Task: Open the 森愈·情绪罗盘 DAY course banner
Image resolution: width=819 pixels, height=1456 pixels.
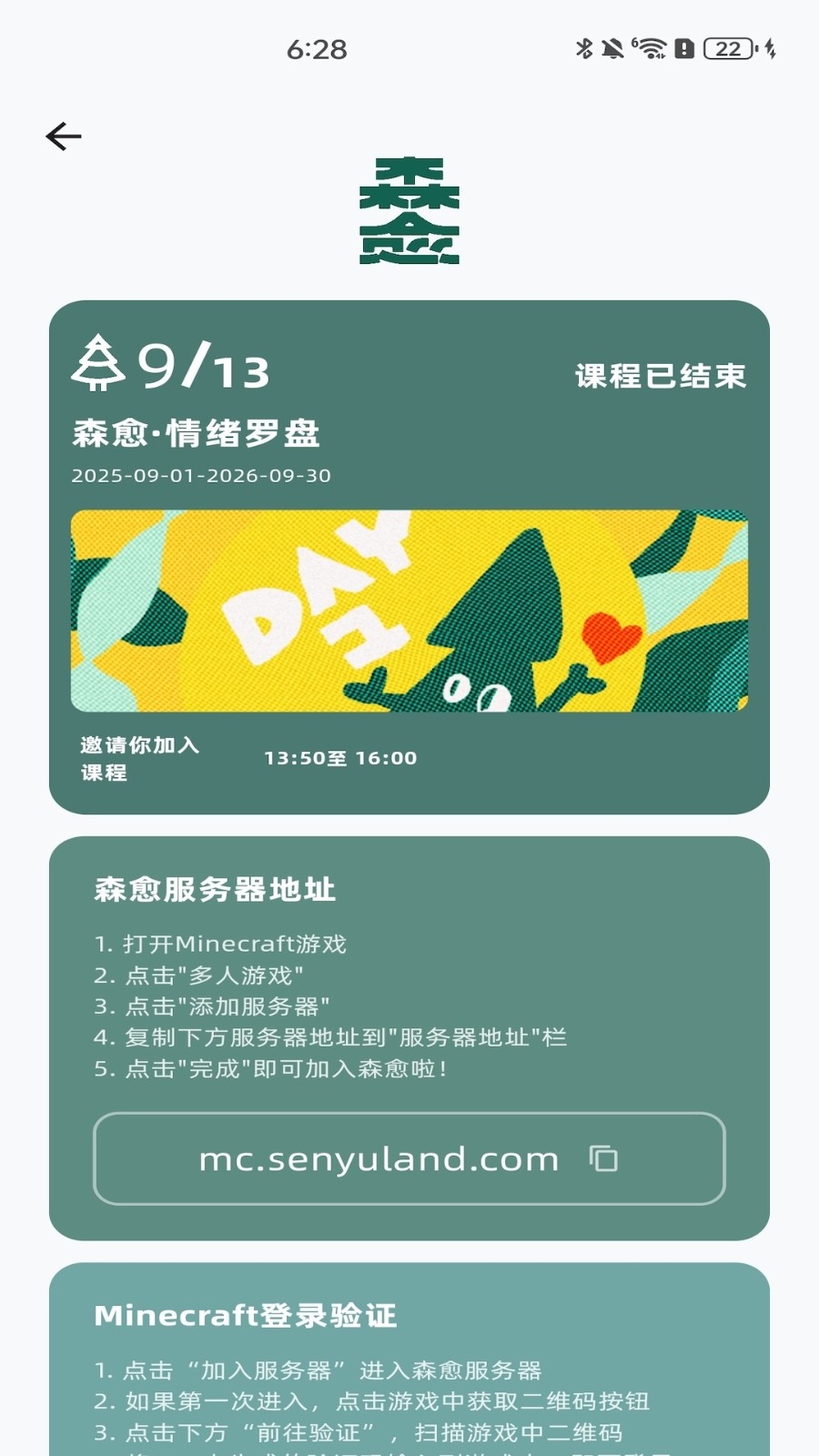Action: [x=409, y=611]
